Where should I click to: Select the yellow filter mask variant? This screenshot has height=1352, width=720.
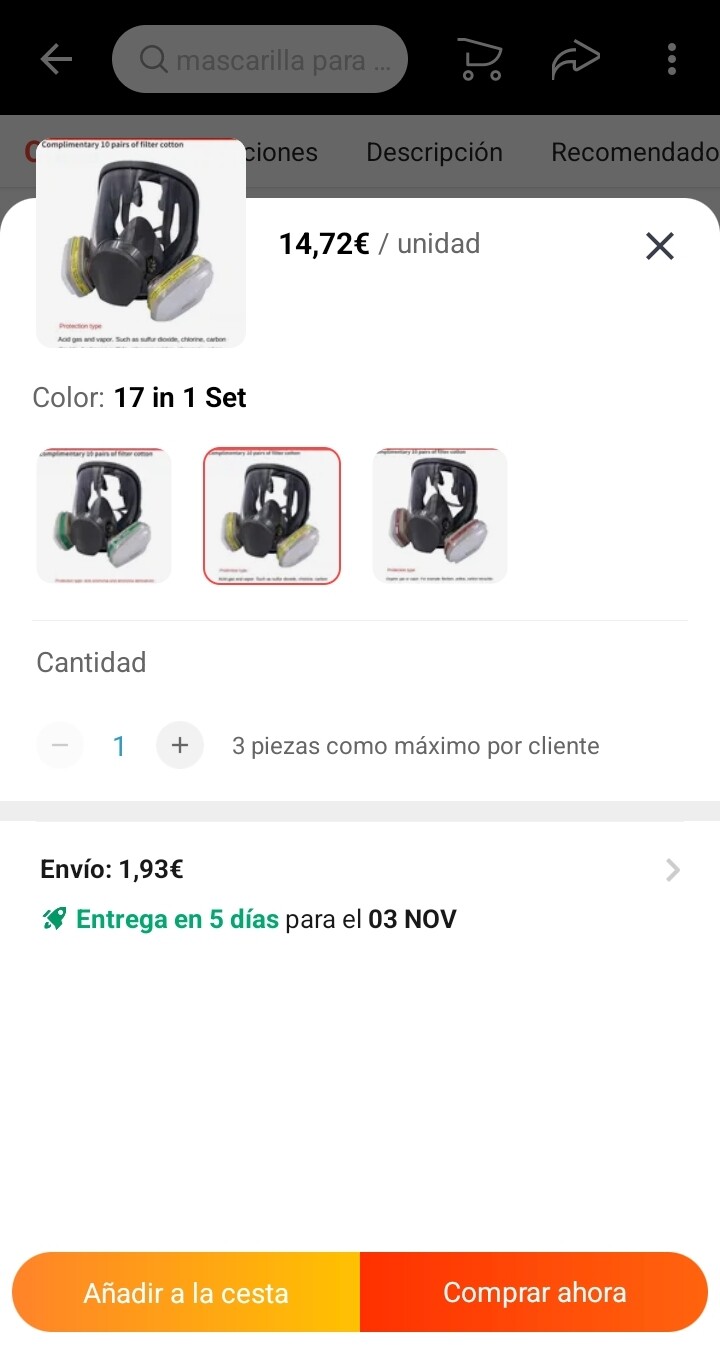(272, 516)
